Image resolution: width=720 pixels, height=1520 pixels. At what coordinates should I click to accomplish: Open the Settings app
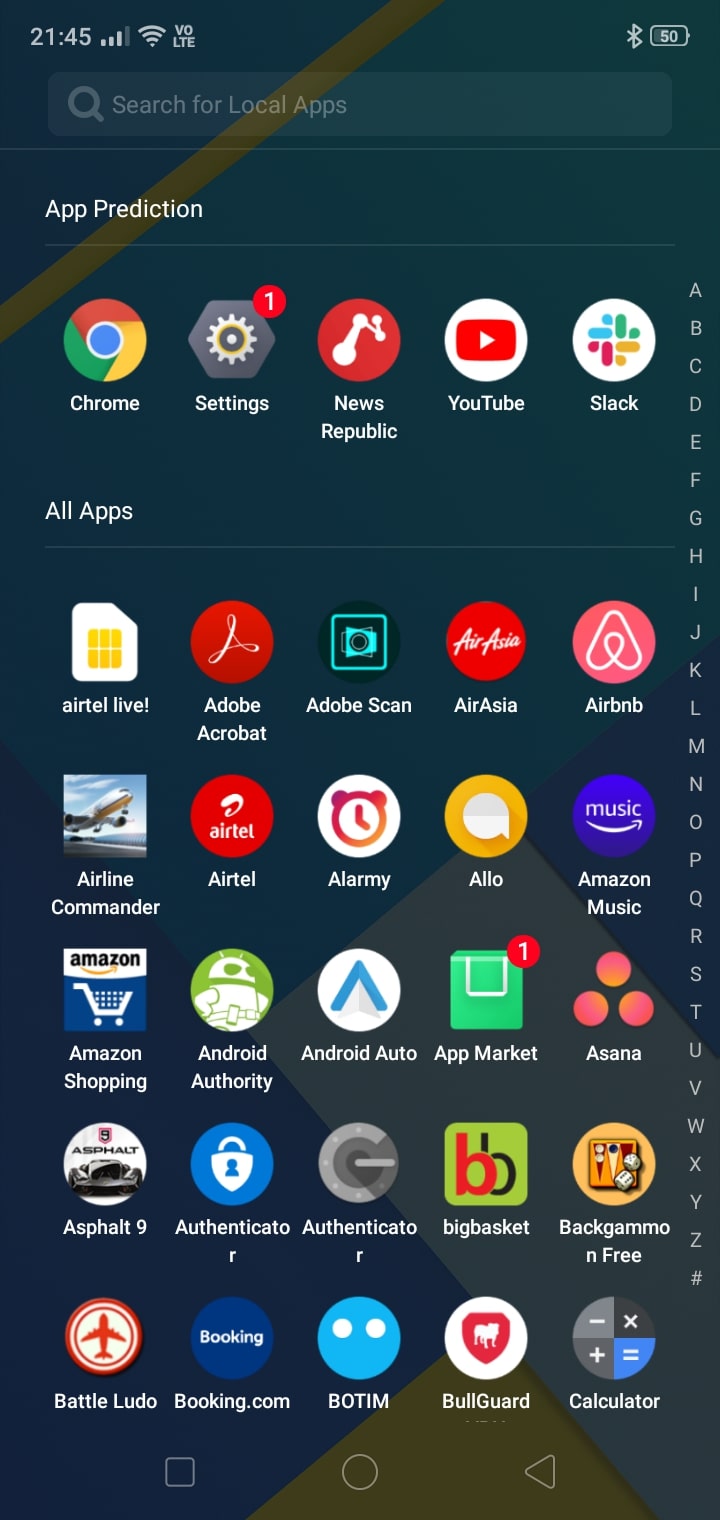pos(231,341)
